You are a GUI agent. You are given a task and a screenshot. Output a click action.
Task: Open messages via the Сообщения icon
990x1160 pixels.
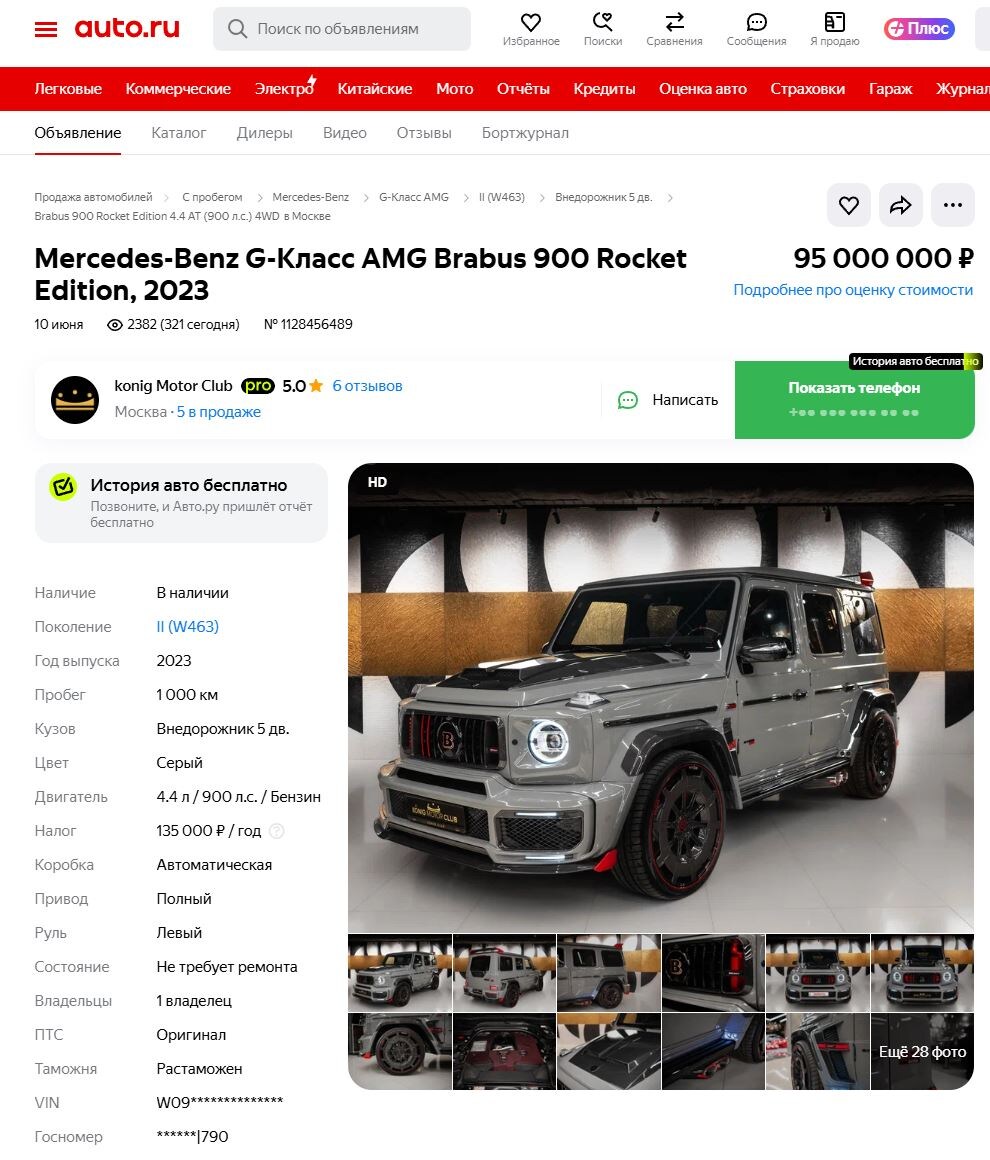(756, 22)
